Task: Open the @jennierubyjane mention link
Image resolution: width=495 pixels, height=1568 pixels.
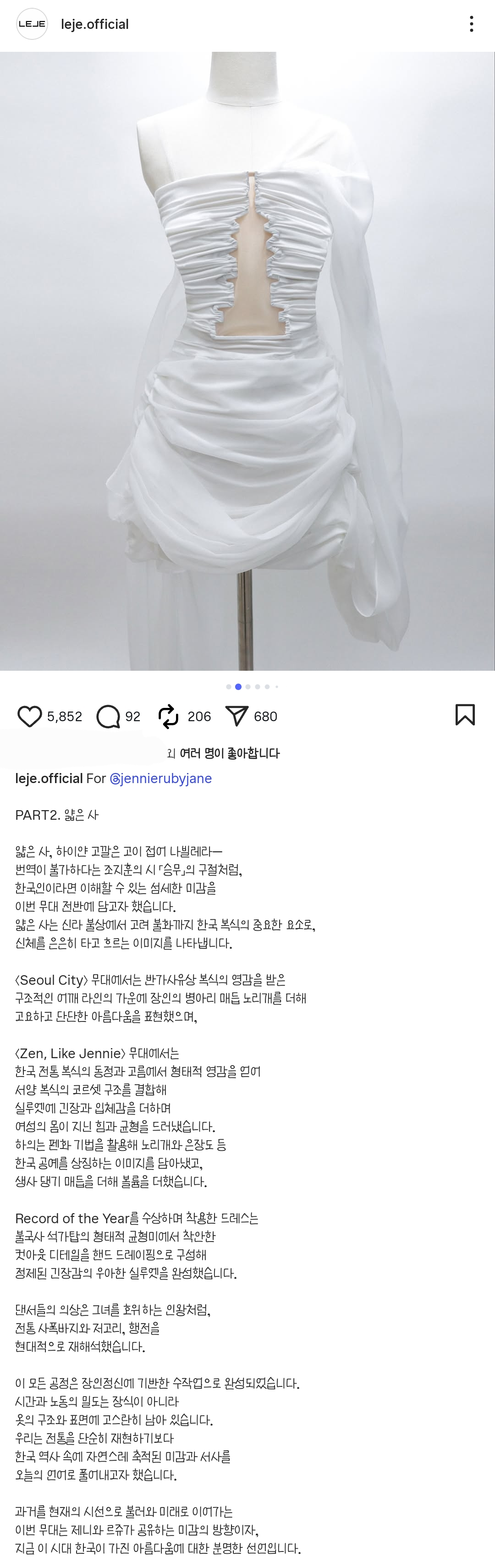Action: (x=161, y=778)
